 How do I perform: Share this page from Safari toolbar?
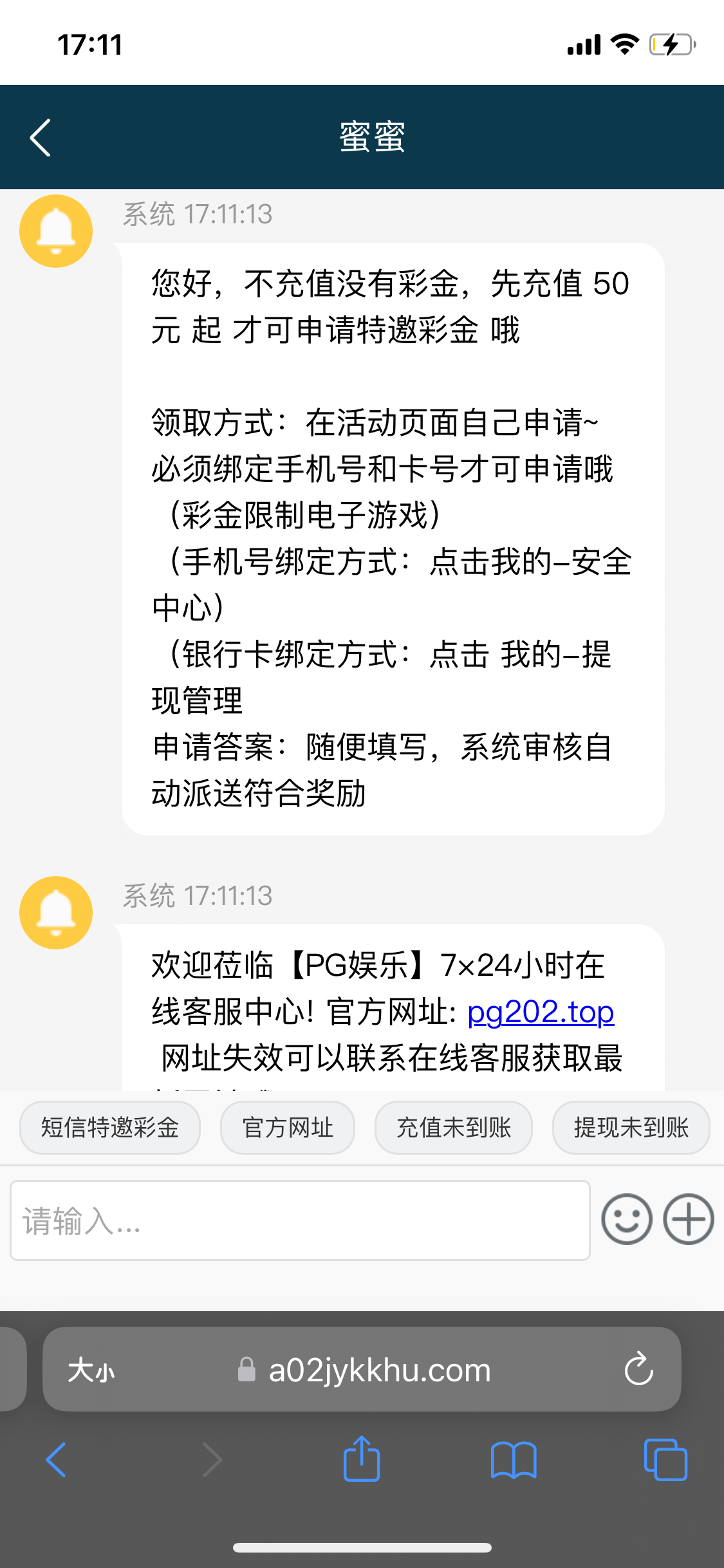[362, 1460]
